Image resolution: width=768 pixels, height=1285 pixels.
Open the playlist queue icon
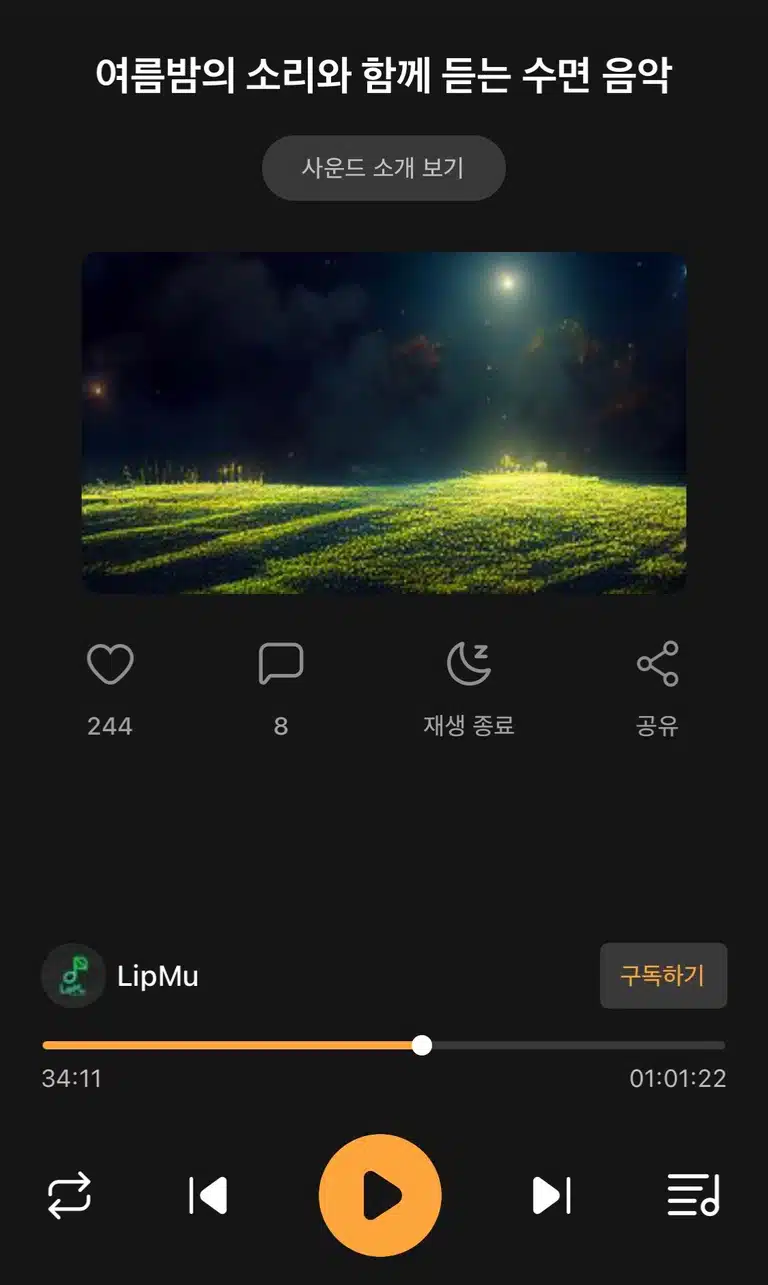click(x=694, y=1195)
